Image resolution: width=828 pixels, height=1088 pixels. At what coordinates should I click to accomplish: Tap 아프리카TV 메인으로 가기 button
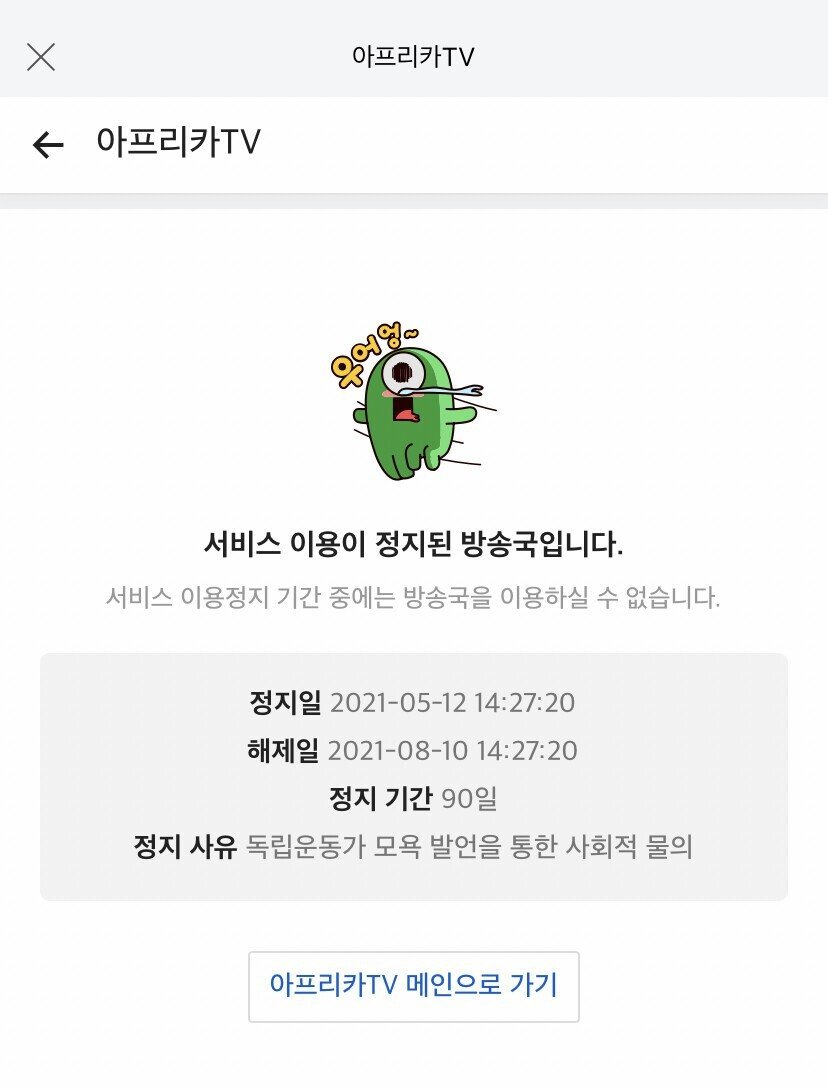(x=413, y=986)
